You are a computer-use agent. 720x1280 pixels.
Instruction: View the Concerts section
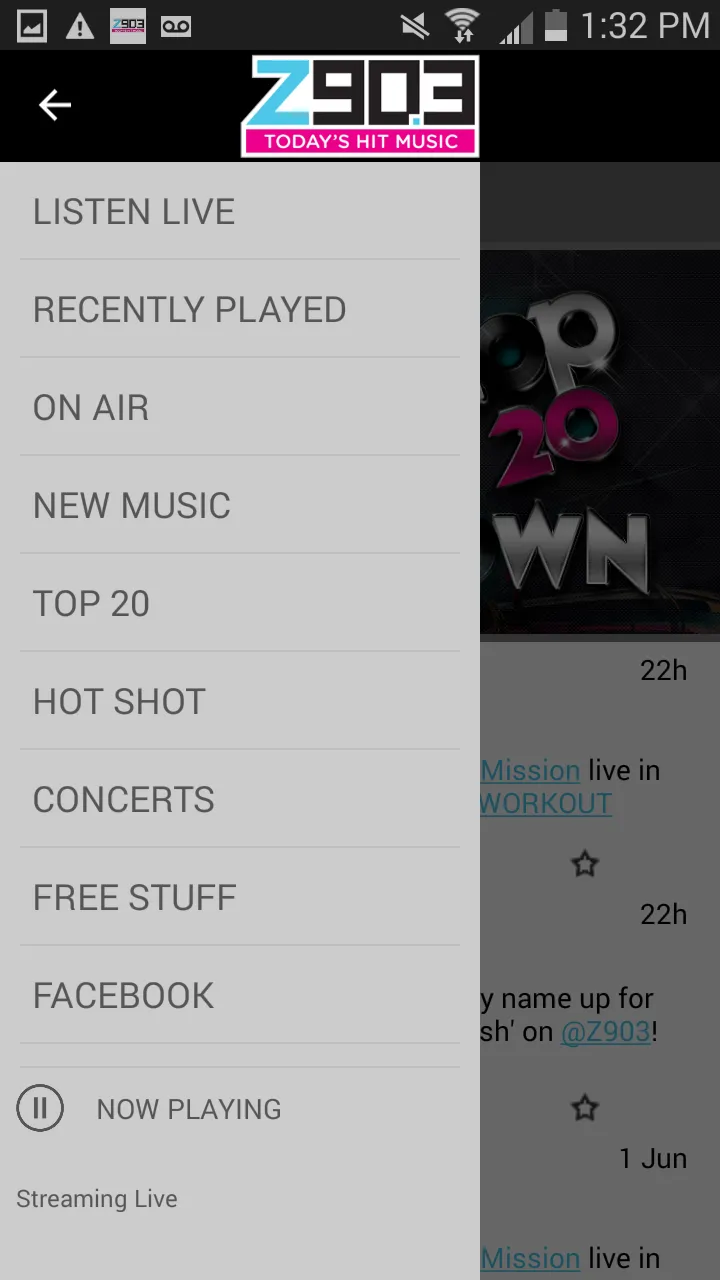click(x=124, y=800)
